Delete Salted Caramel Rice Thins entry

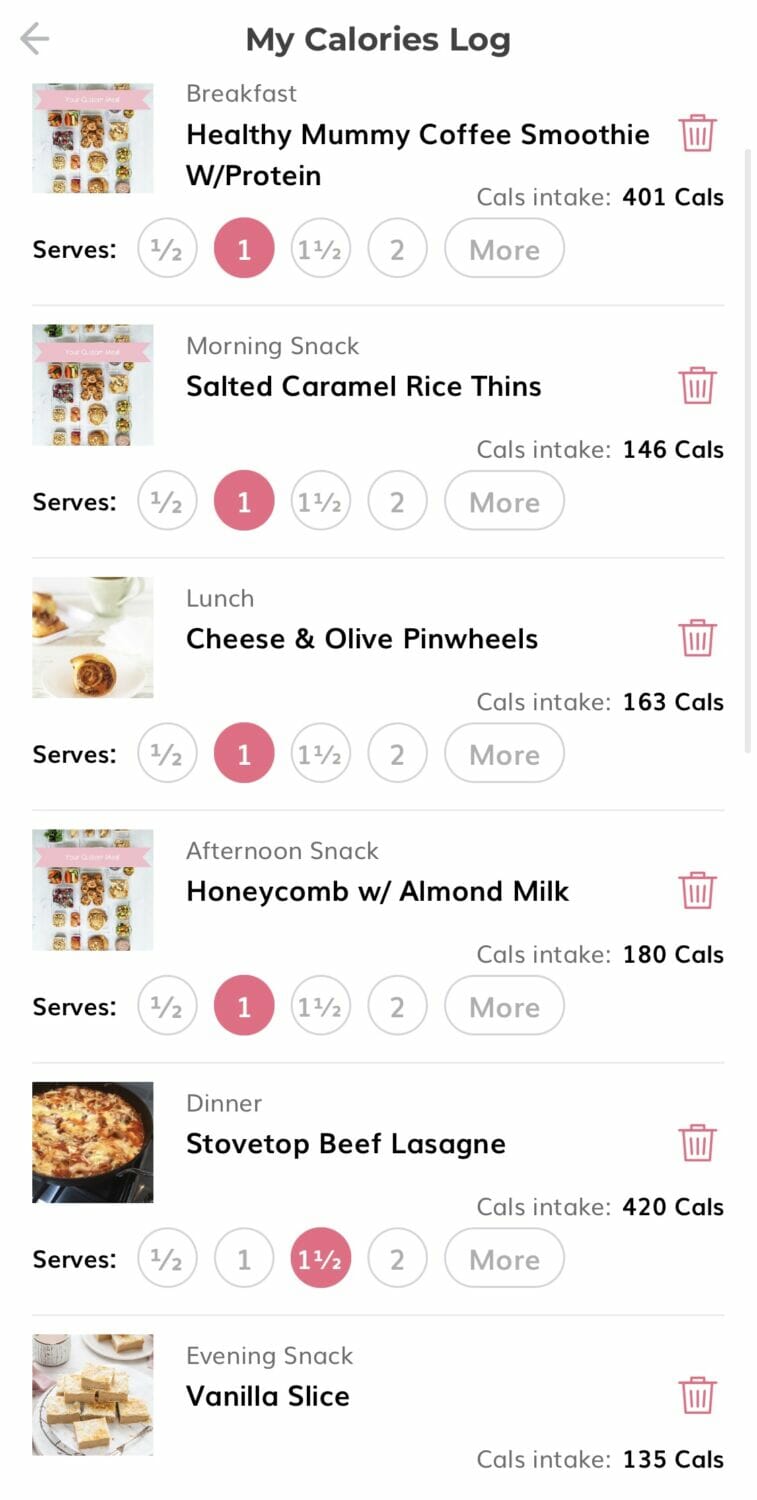697,385
